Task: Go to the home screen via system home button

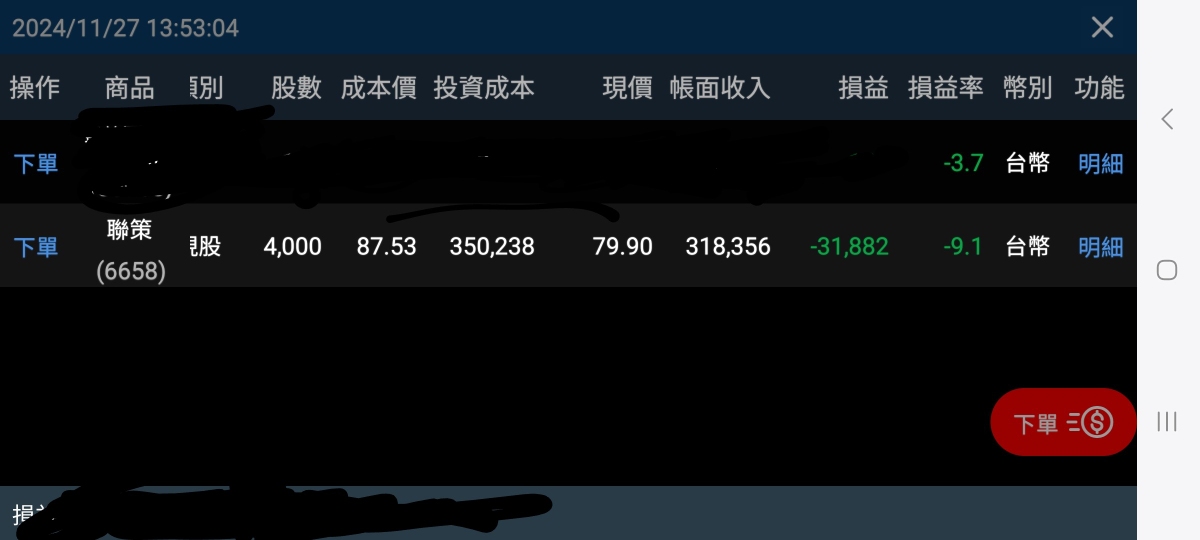Action: coord(1167,270)
